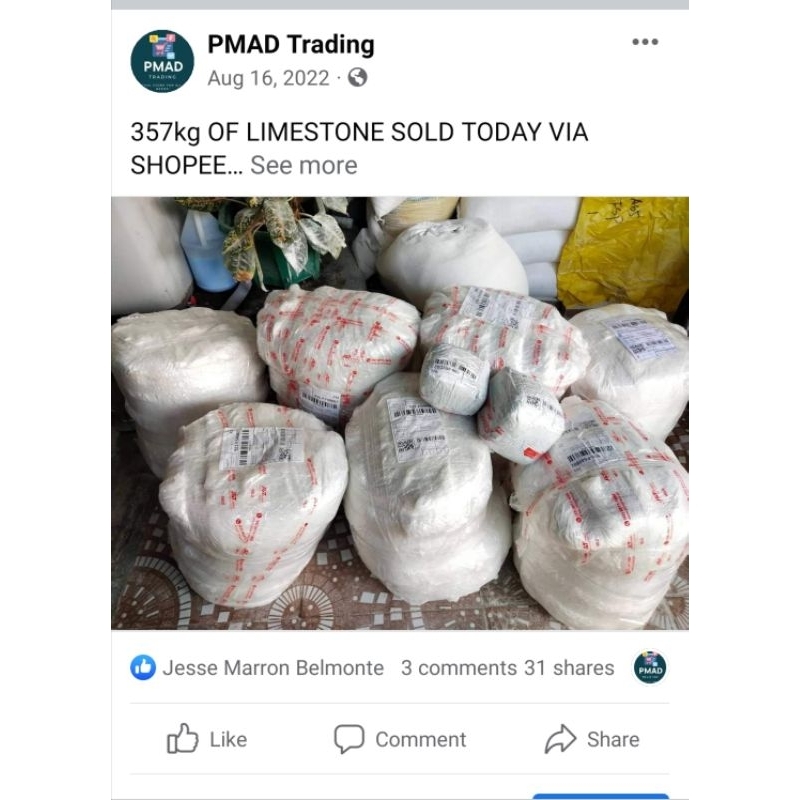Comment on this post
The height and width of the screenshot is (800, 800).
400,739
